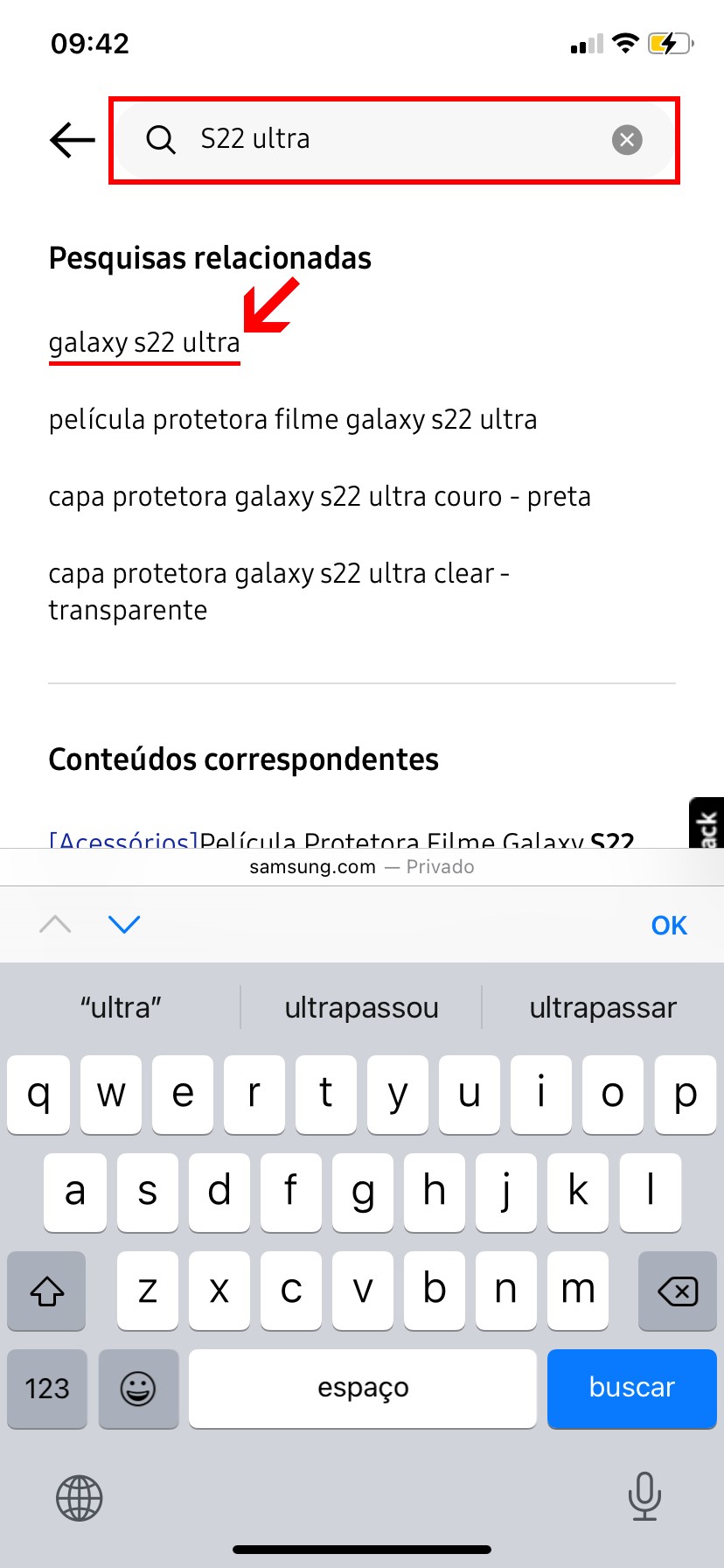Switch to the 123 numeric keyboard

tap(47, 1389)
